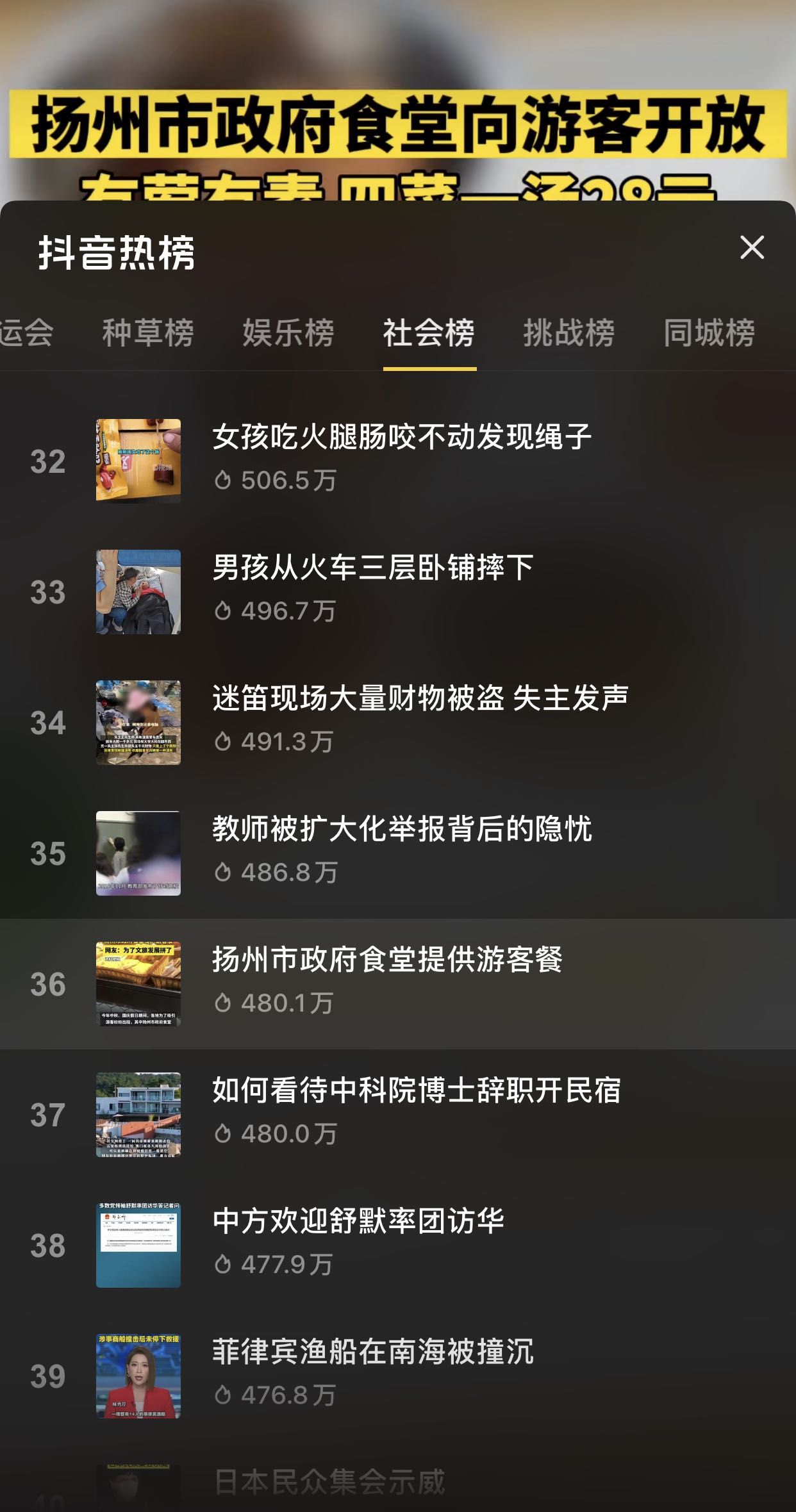Open topic 女孩吃火腿肠咬不动发现绳子
796x1512 pixels.
click(x=401, y=438)
